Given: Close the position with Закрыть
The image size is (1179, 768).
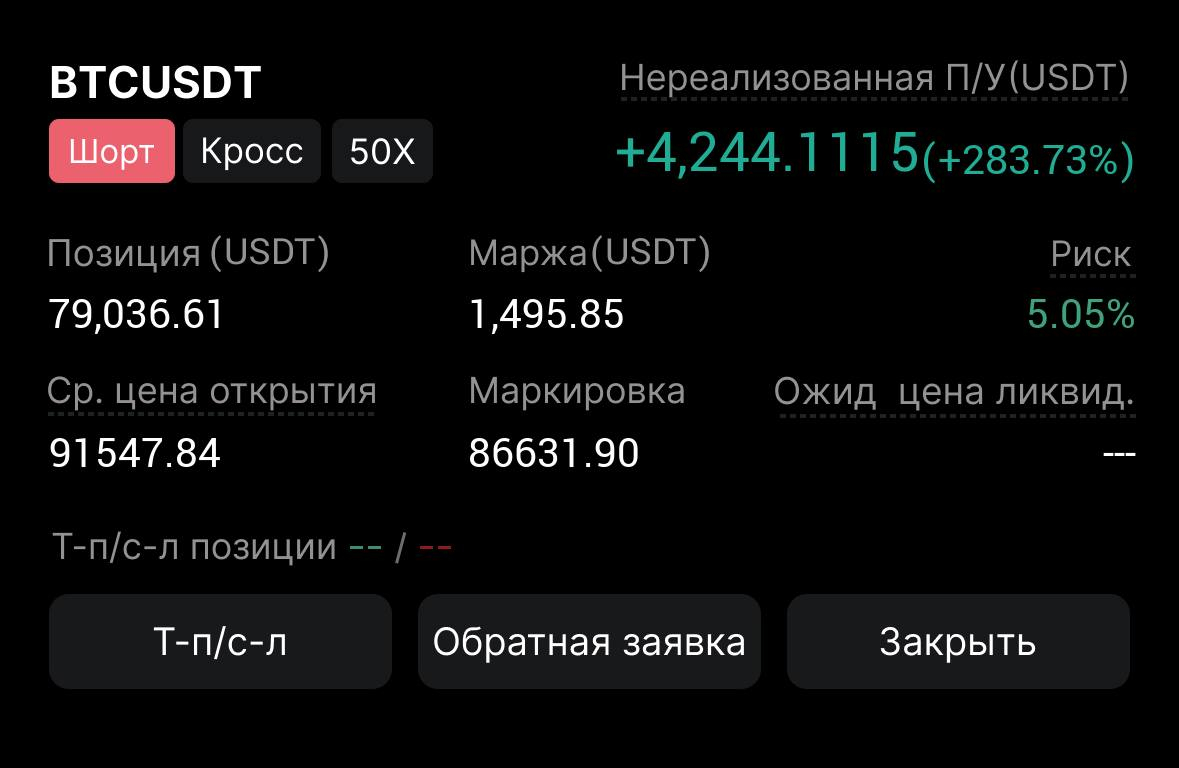Looking at the screenshot, I should click(x=957, y=641).
